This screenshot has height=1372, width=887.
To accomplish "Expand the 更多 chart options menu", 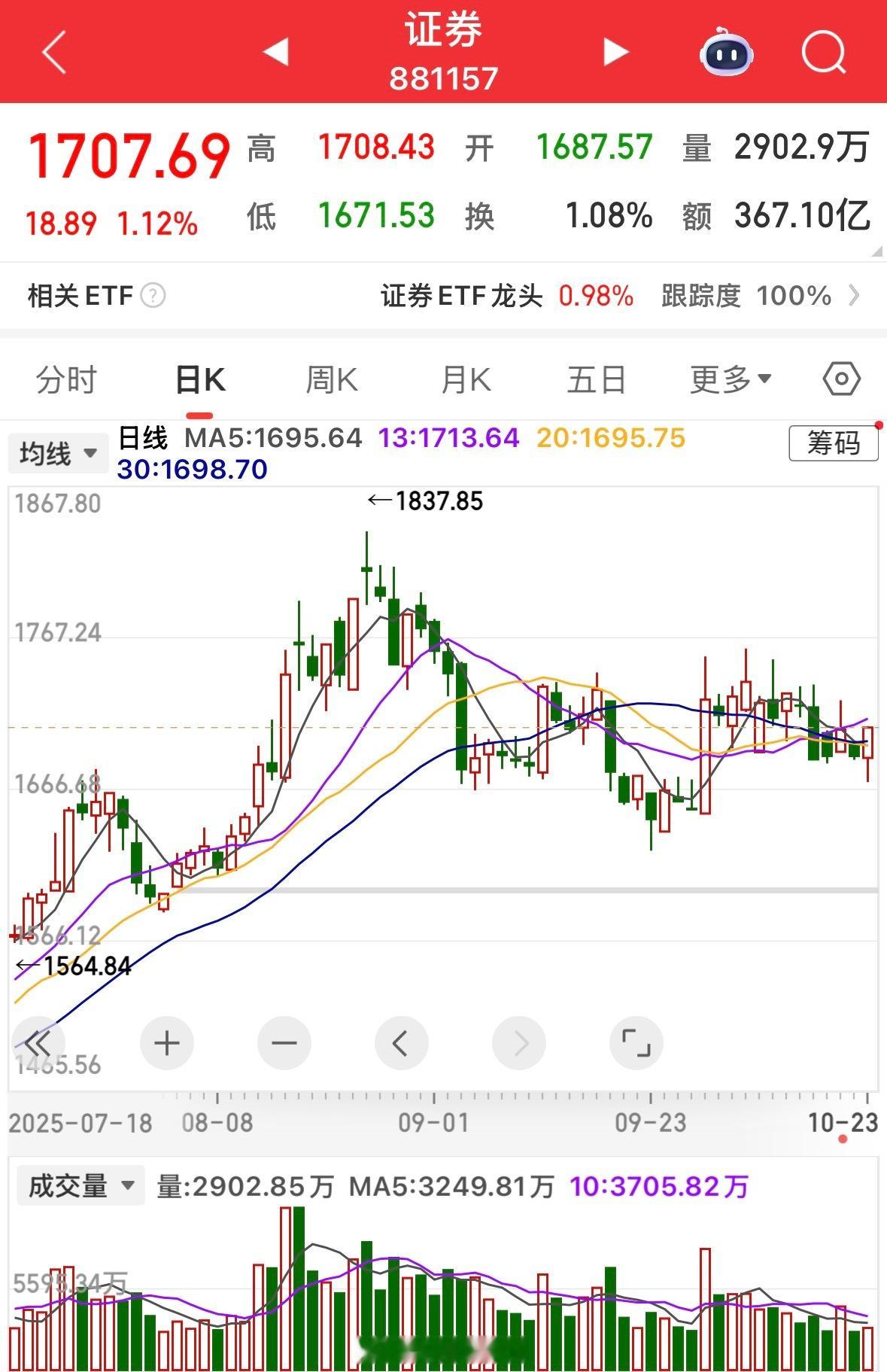I will coord(728,379).
